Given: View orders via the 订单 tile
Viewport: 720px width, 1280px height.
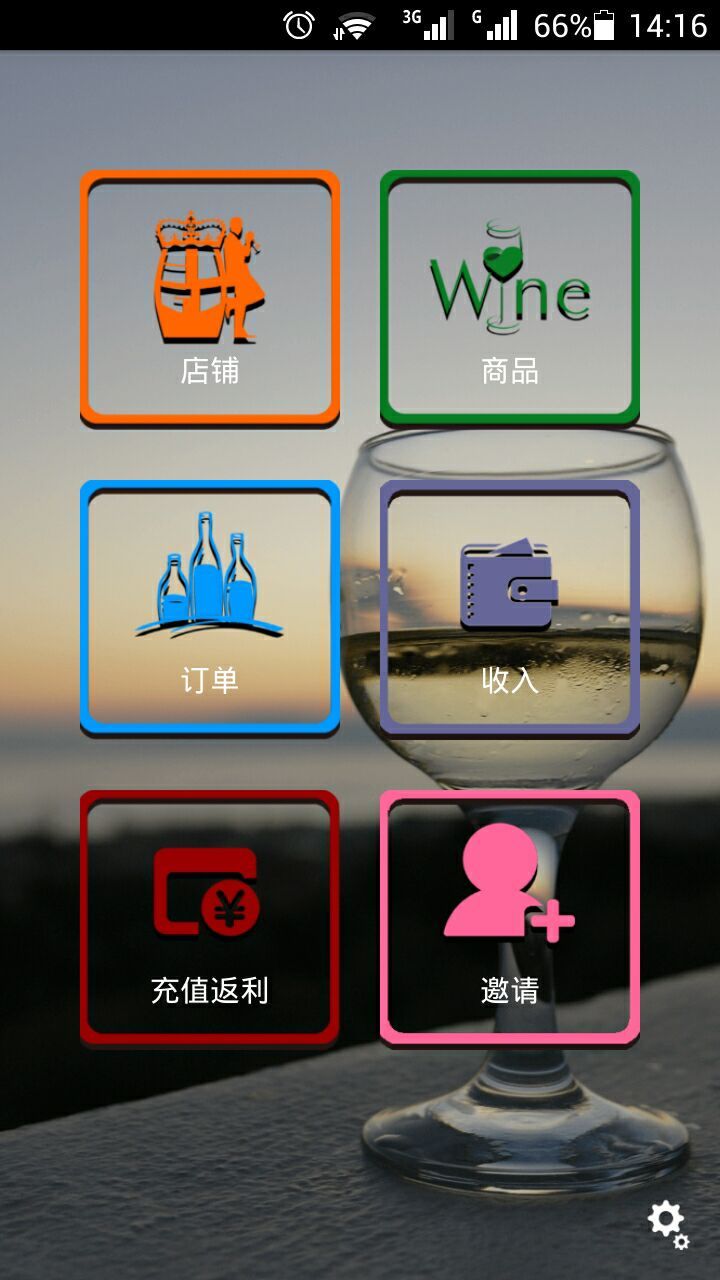Looking at the screenshot, I should tap(210, 608).
